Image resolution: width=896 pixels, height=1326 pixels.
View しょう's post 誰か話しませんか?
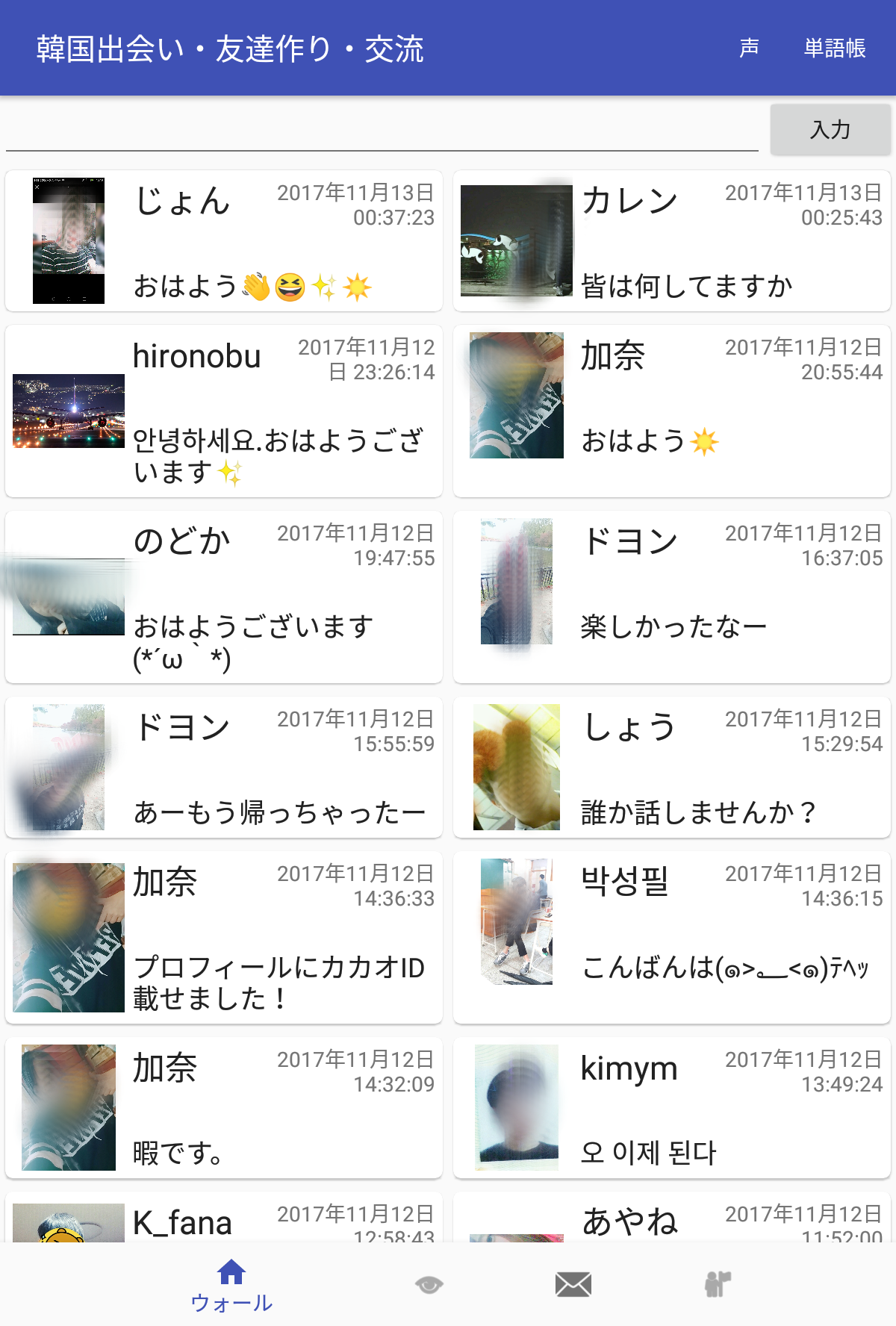672,768
